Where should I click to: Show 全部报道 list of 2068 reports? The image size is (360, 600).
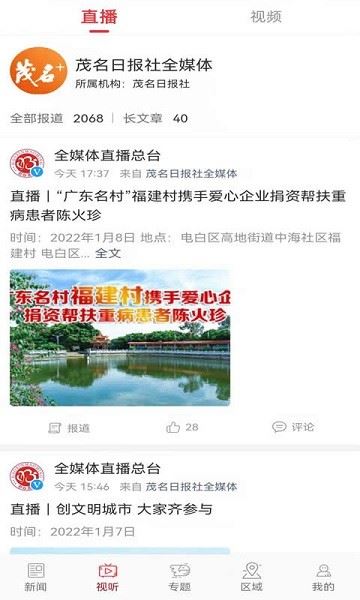[x=57, y=118]
